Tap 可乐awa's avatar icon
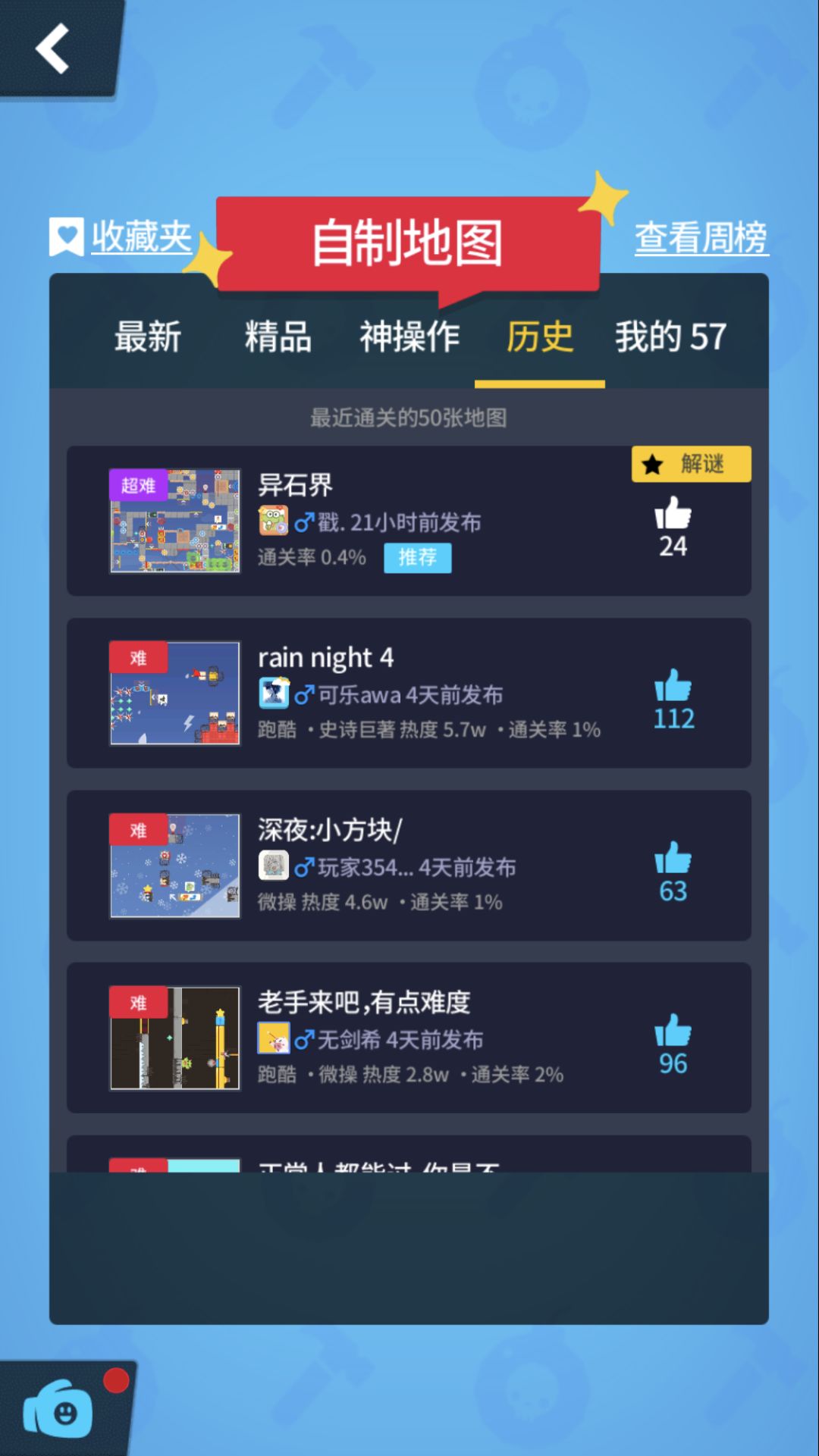819x1456 pixels. coord(275,694)
